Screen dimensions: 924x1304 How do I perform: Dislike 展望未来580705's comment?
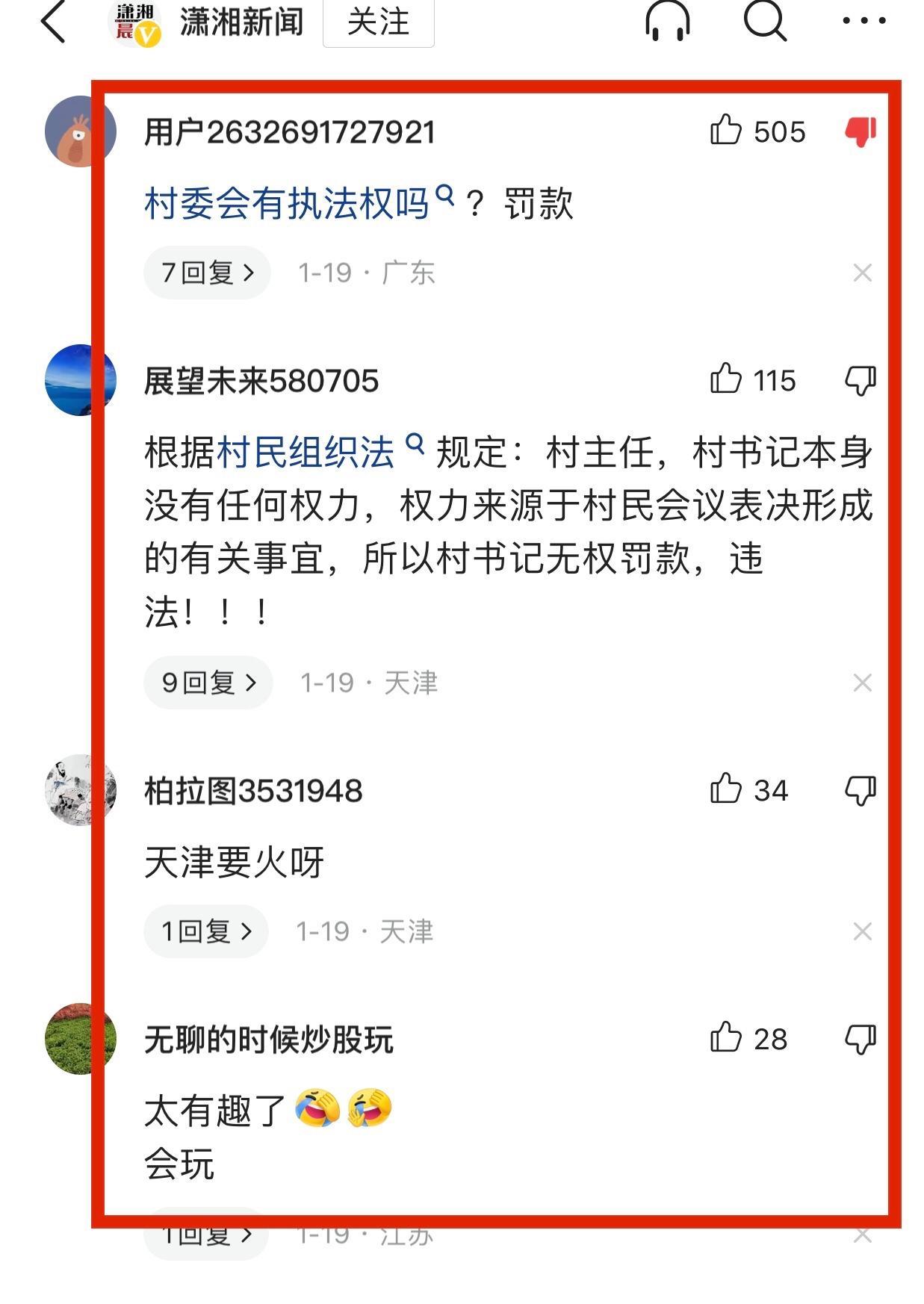861,380
